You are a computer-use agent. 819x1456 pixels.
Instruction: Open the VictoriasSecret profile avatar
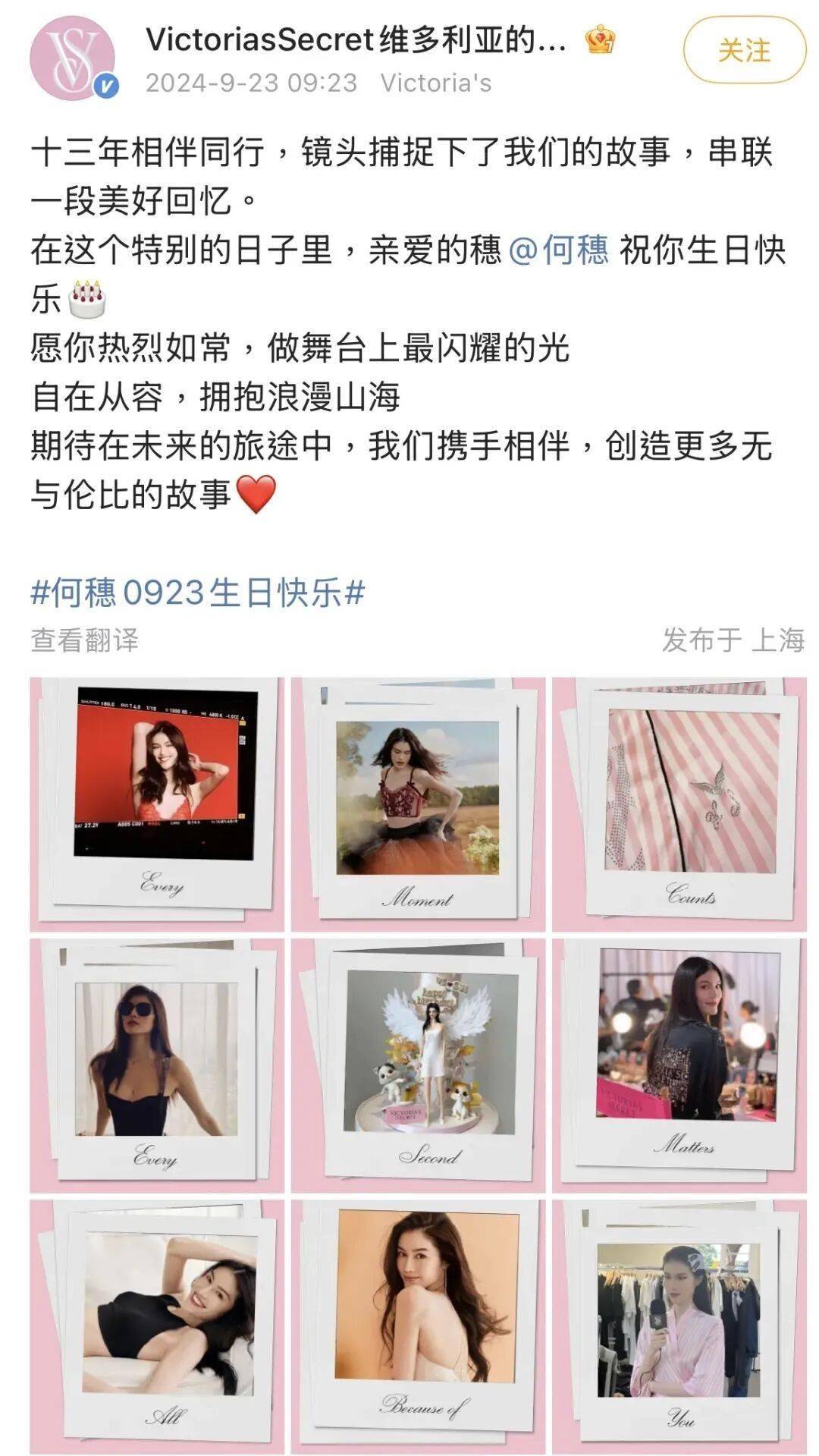(72, 58)
